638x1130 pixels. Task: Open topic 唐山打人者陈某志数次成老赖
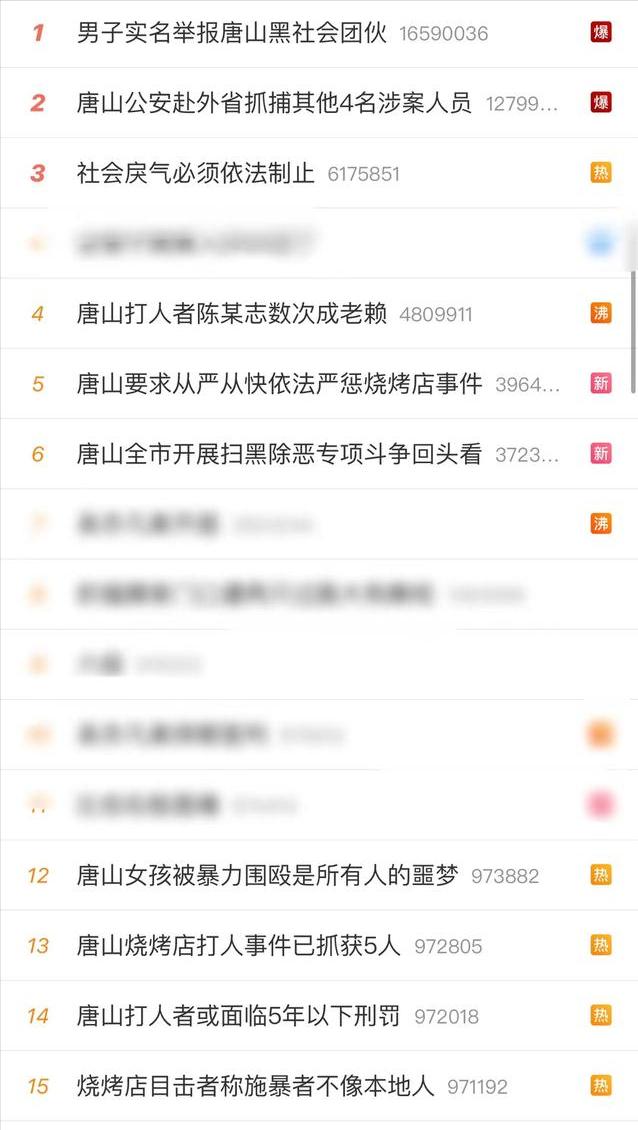pos(231,314)
